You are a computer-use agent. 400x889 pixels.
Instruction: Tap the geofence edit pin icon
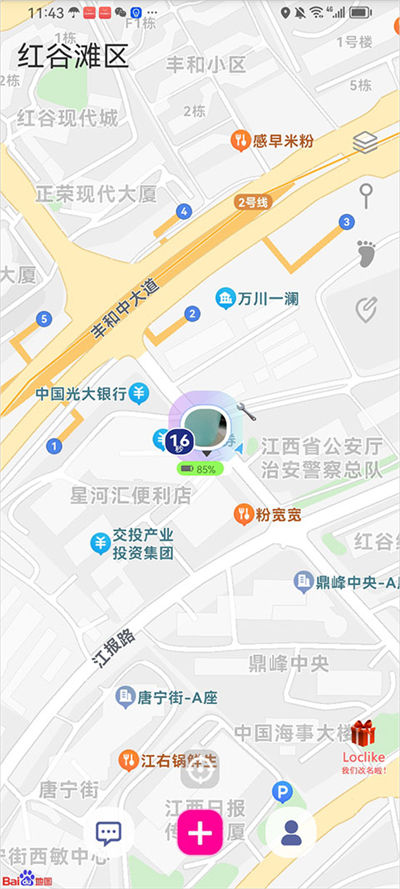click(x=366, y=310)
